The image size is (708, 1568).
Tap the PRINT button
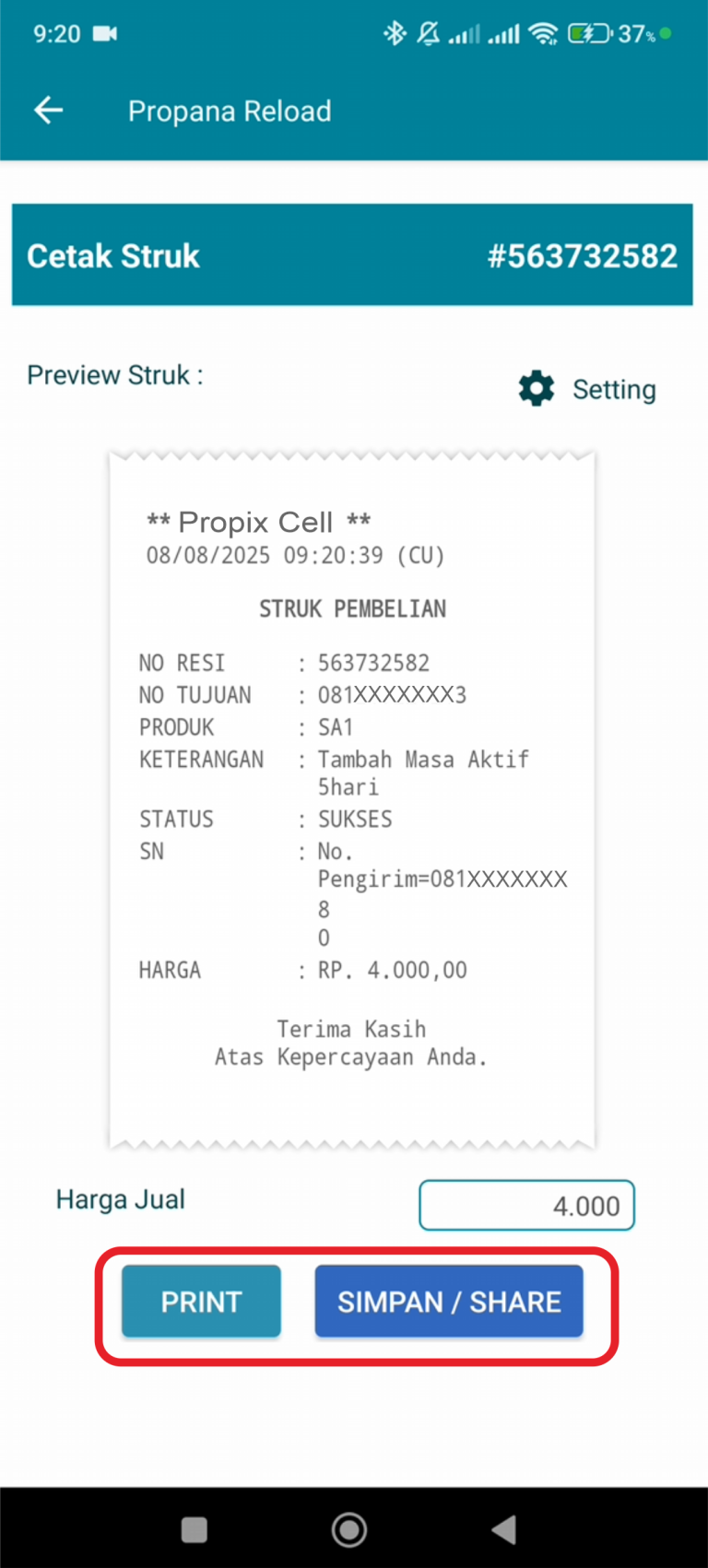click(x=201, y=1301)
